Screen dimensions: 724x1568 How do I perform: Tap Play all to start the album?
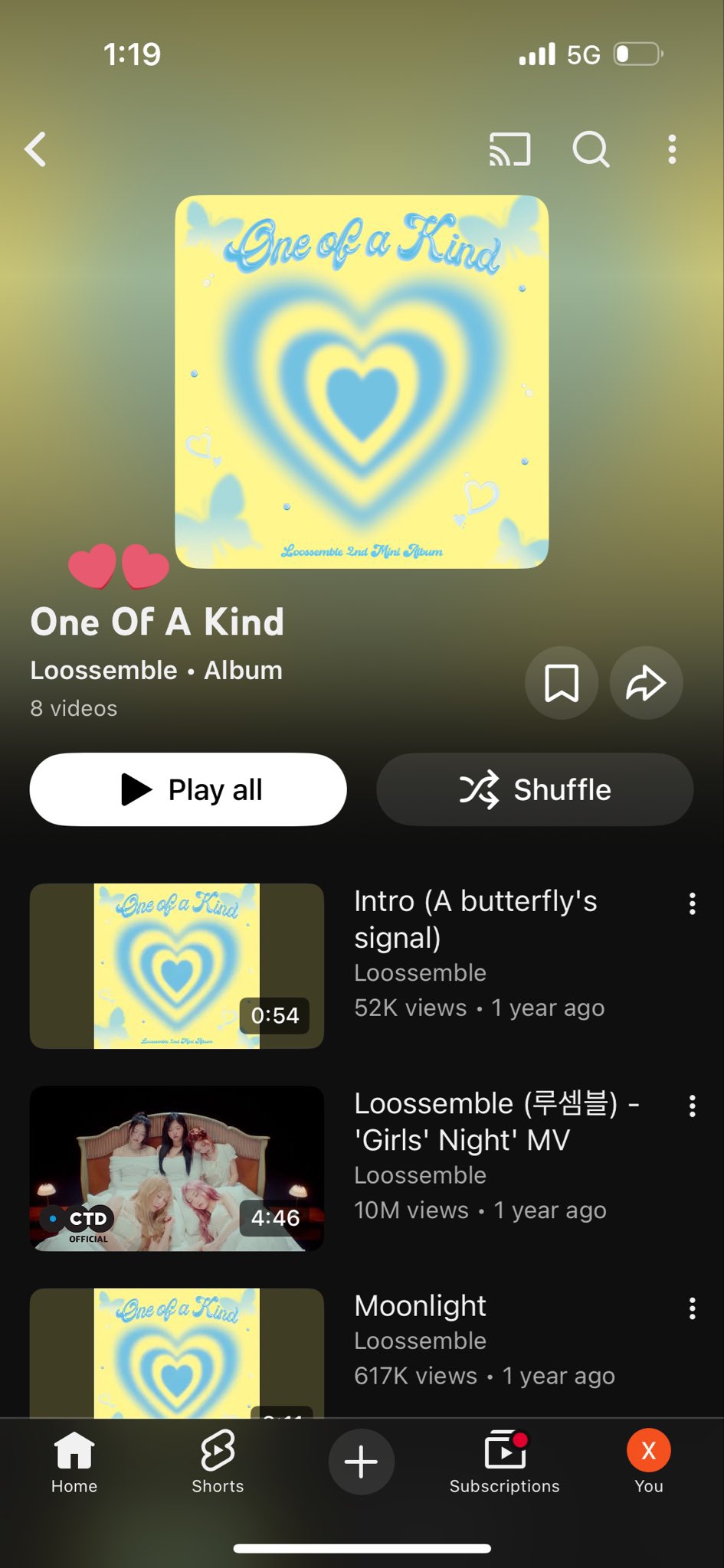188,789
